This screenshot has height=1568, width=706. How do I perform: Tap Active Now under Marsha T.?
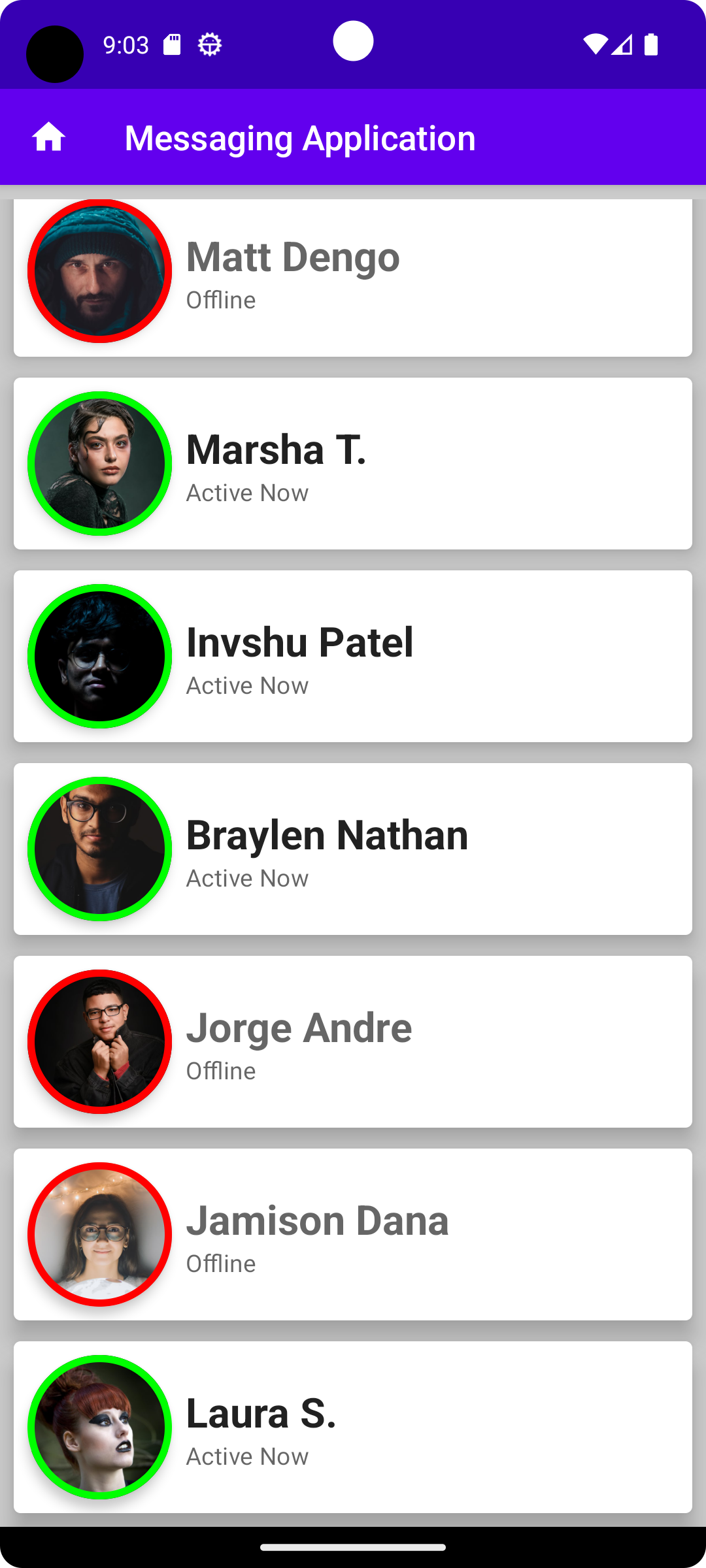pos(247,492)
